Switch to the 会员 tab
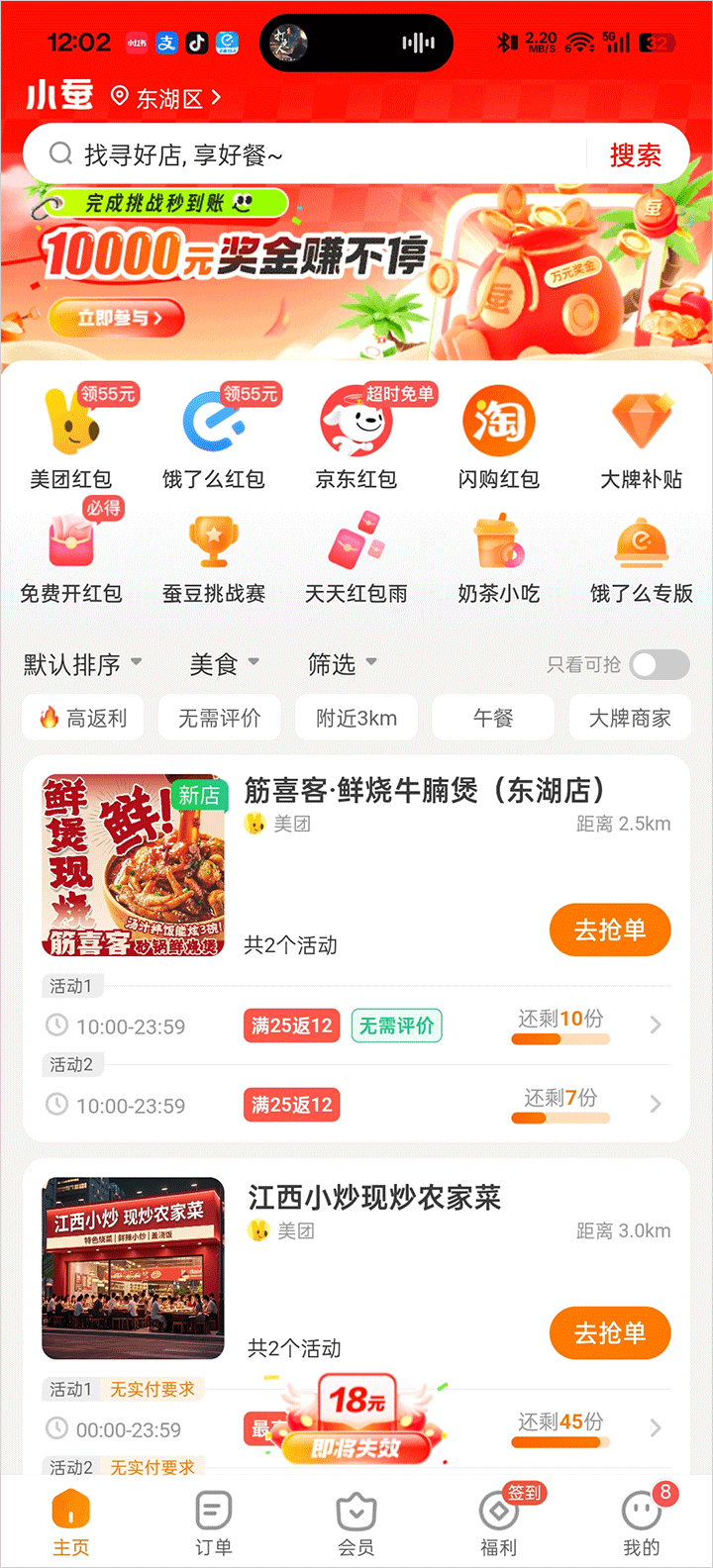This screenshot has width=713, height=1568. (356, 1521)
